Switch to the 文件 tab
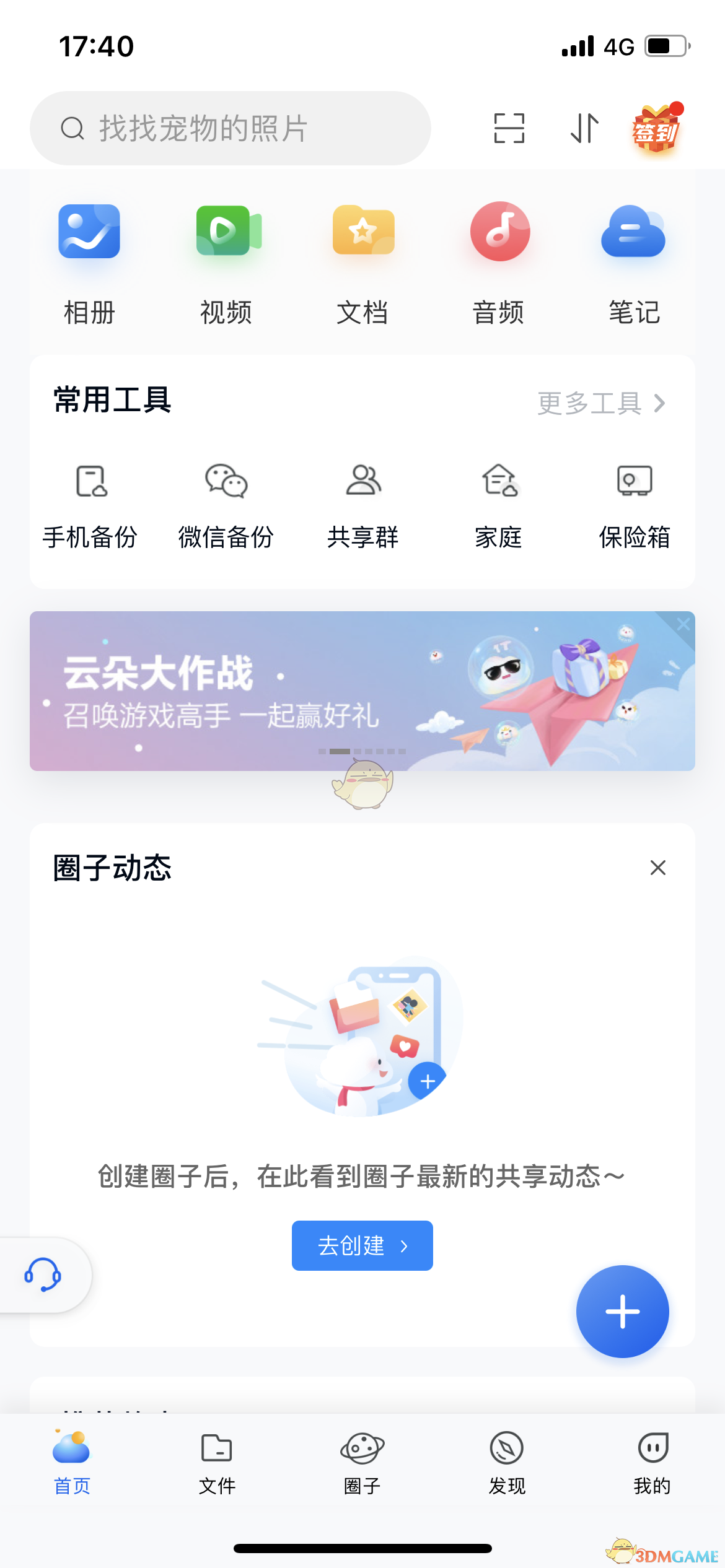 pos(217,1461)
